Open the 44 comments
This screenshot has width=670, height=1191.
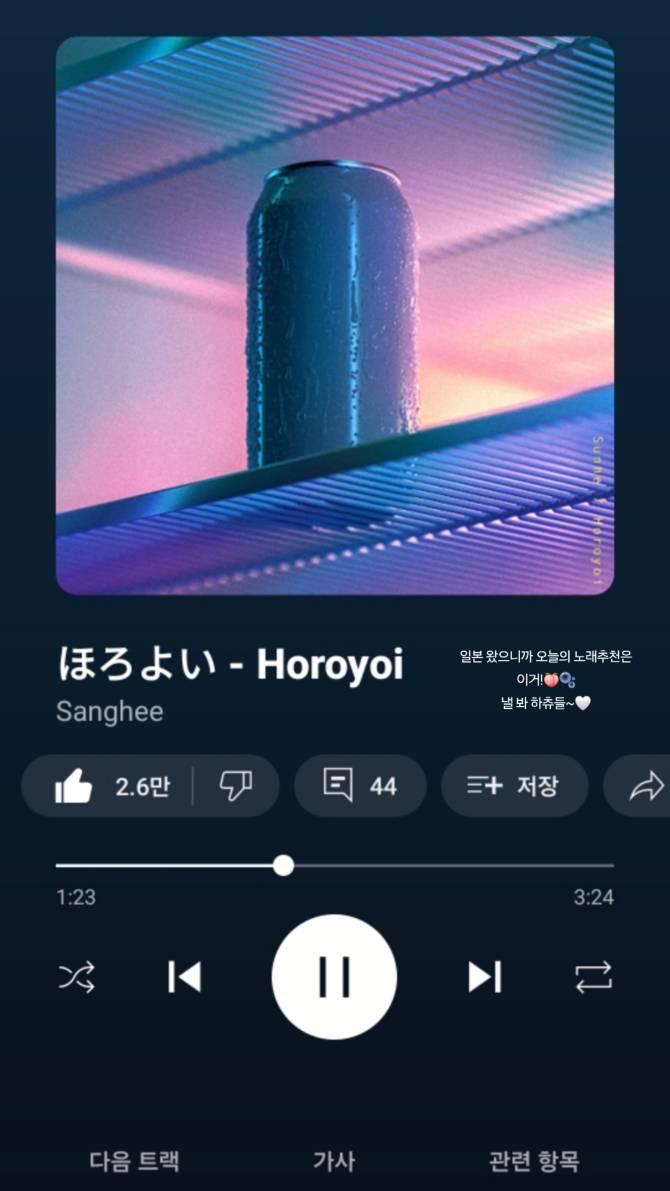click(x=360, y=785)
